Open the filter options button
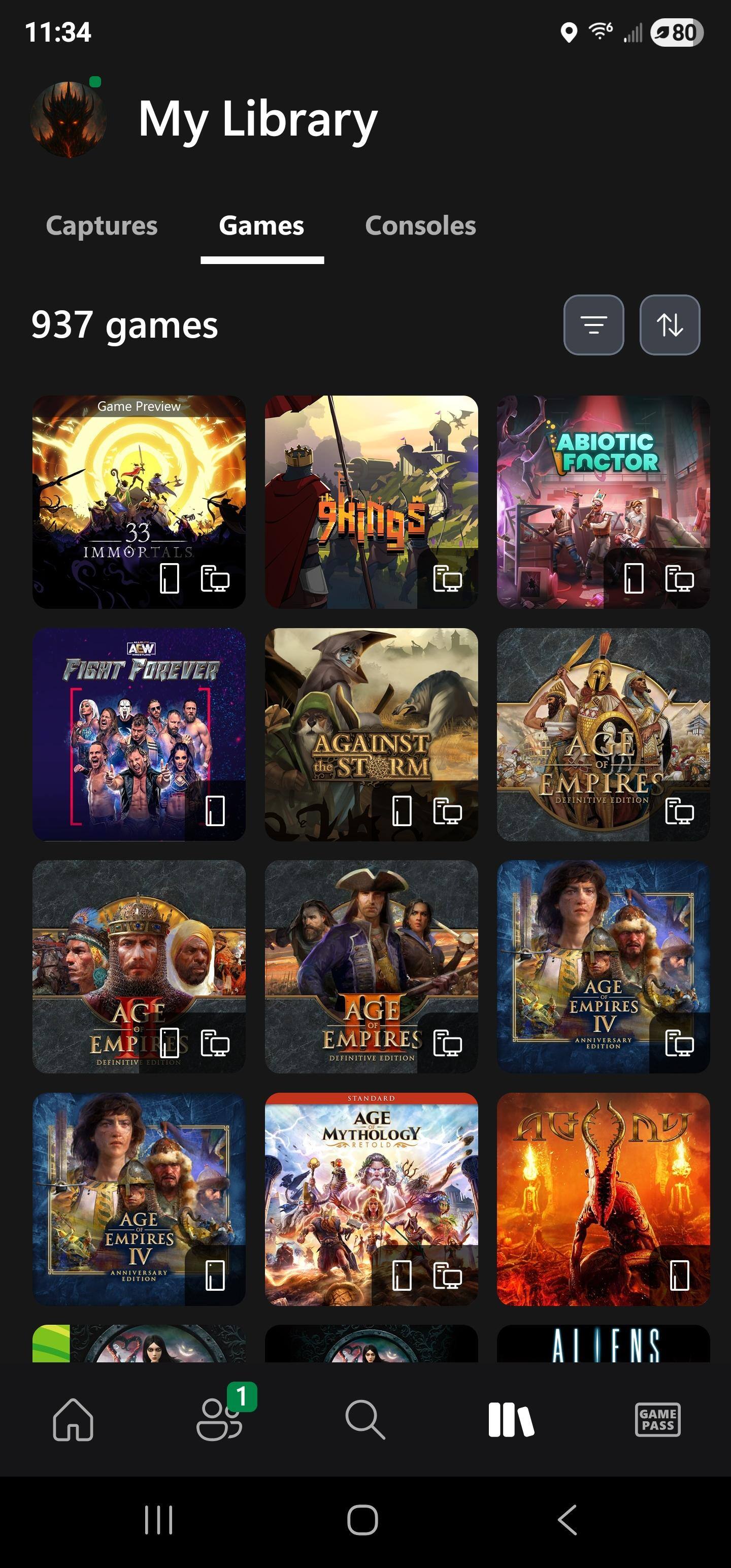This screenshot has width=731, height=1568. [593, 325]
